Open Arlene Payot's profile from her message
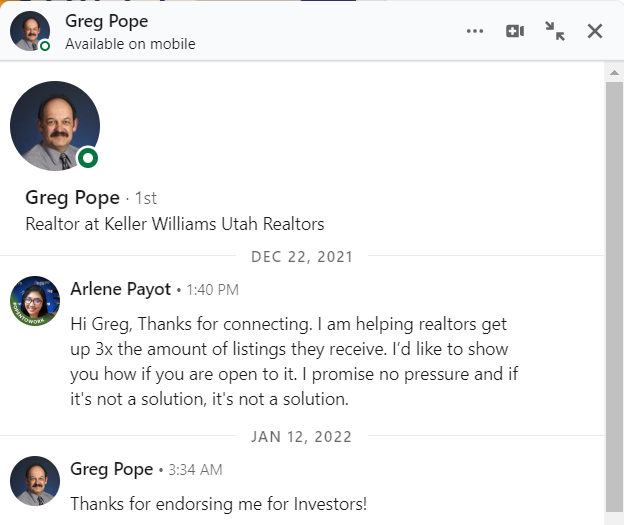624x525 pixels. (120, 289)
